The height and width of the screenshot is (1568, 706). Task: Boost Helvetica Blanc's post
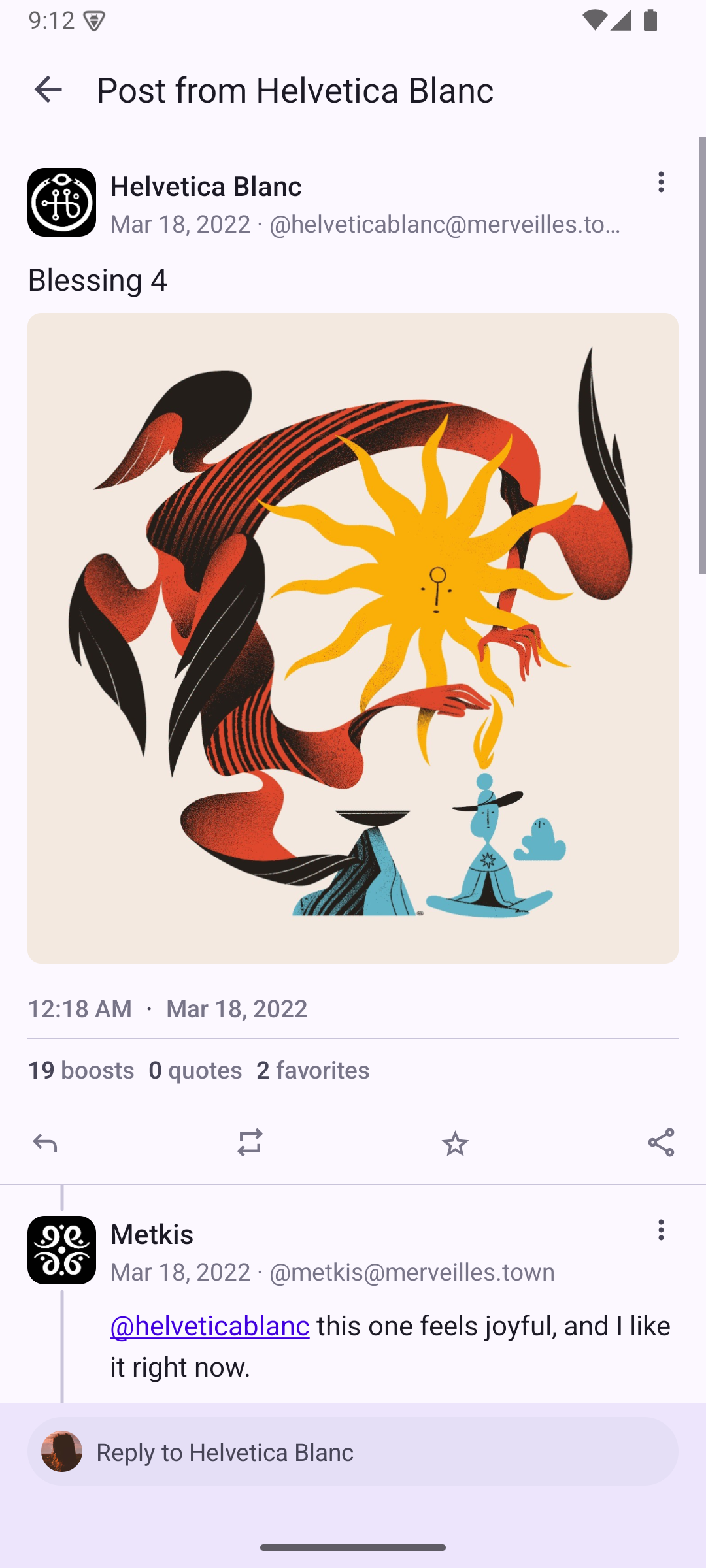click(x=250, y=1143)
